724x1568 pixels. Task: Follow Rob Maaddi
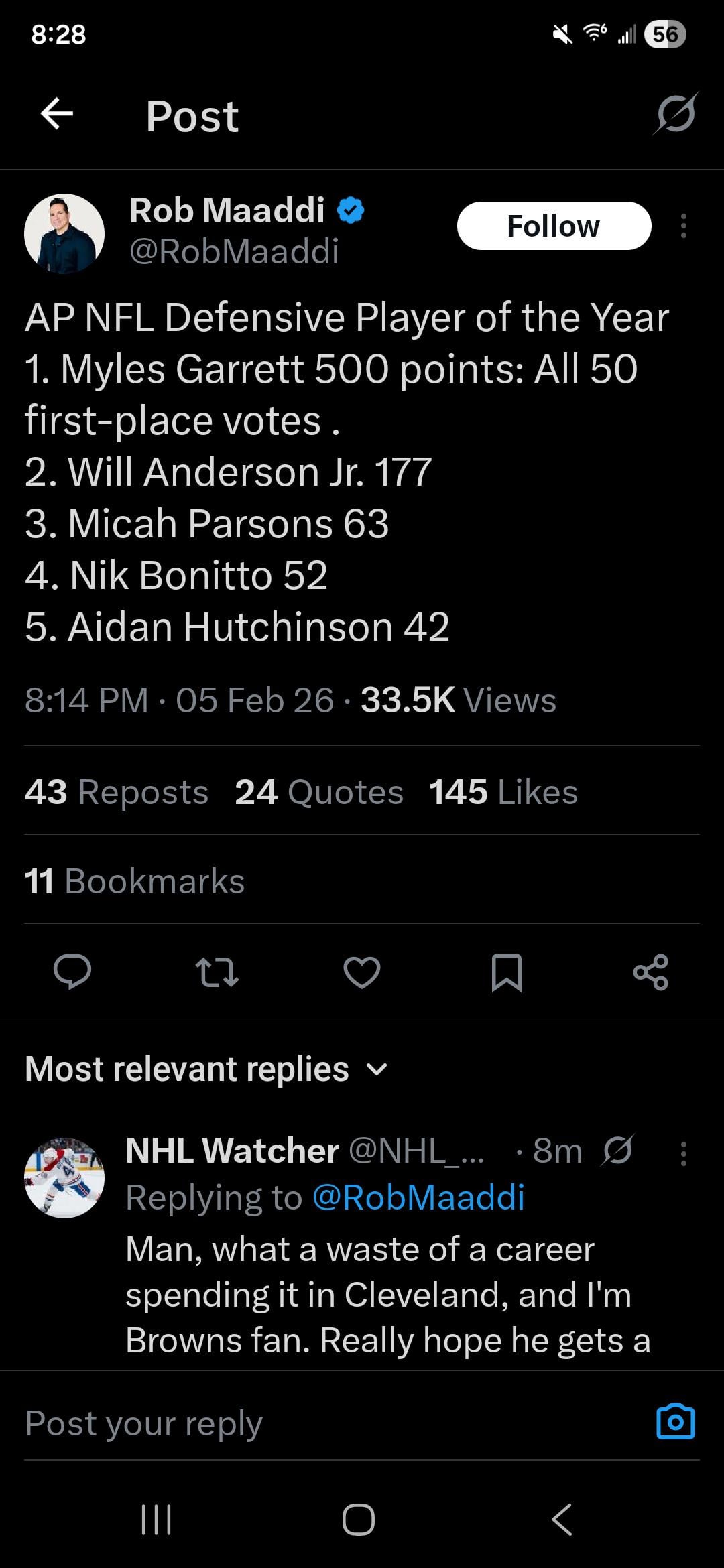[554, 226]
